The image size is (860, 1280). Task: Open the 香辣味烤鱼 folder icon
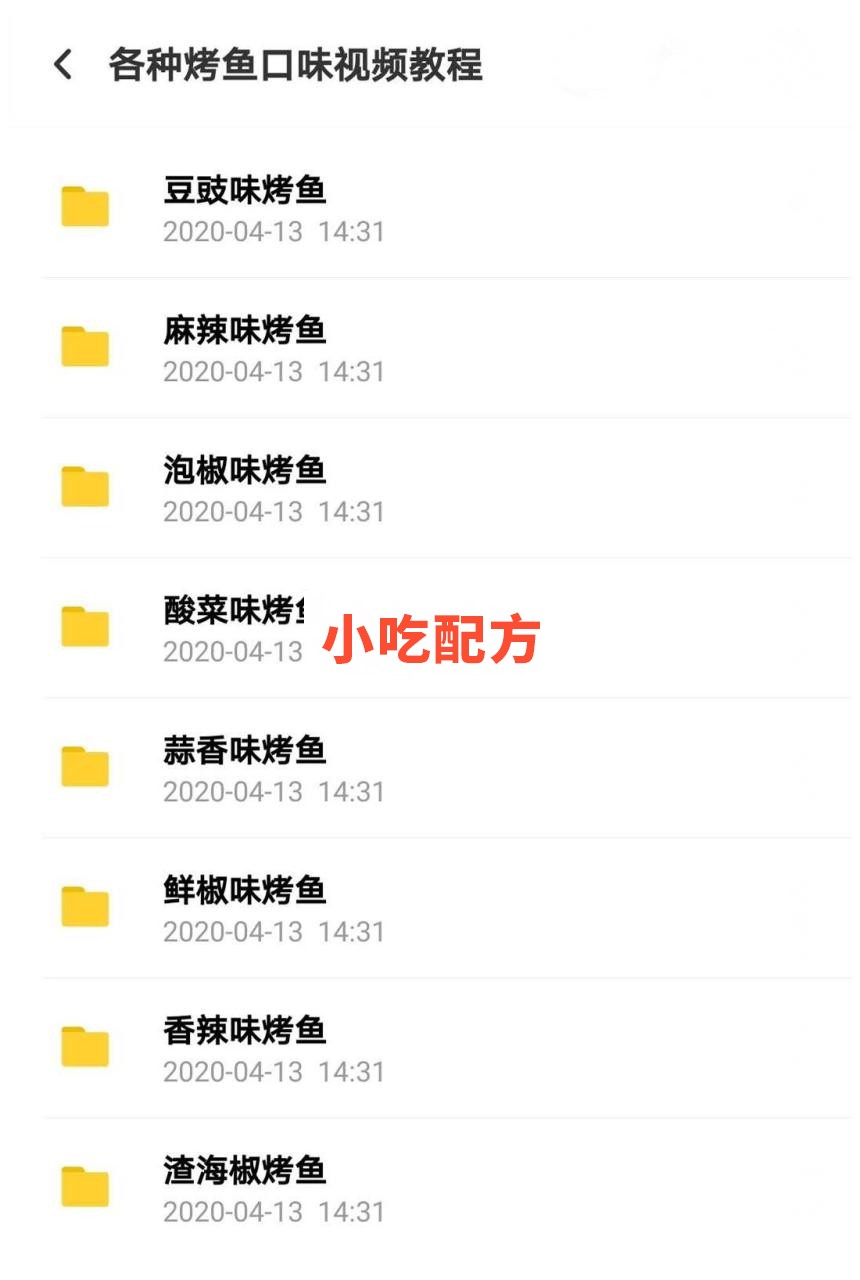coord(85,1047)
